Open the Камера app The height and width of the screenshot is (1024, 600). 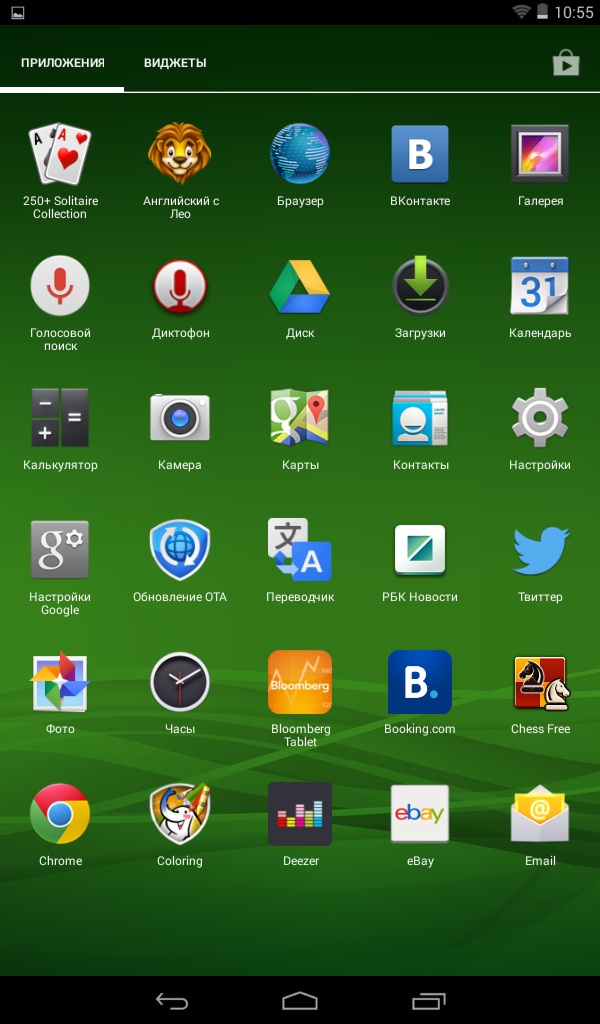180,419
